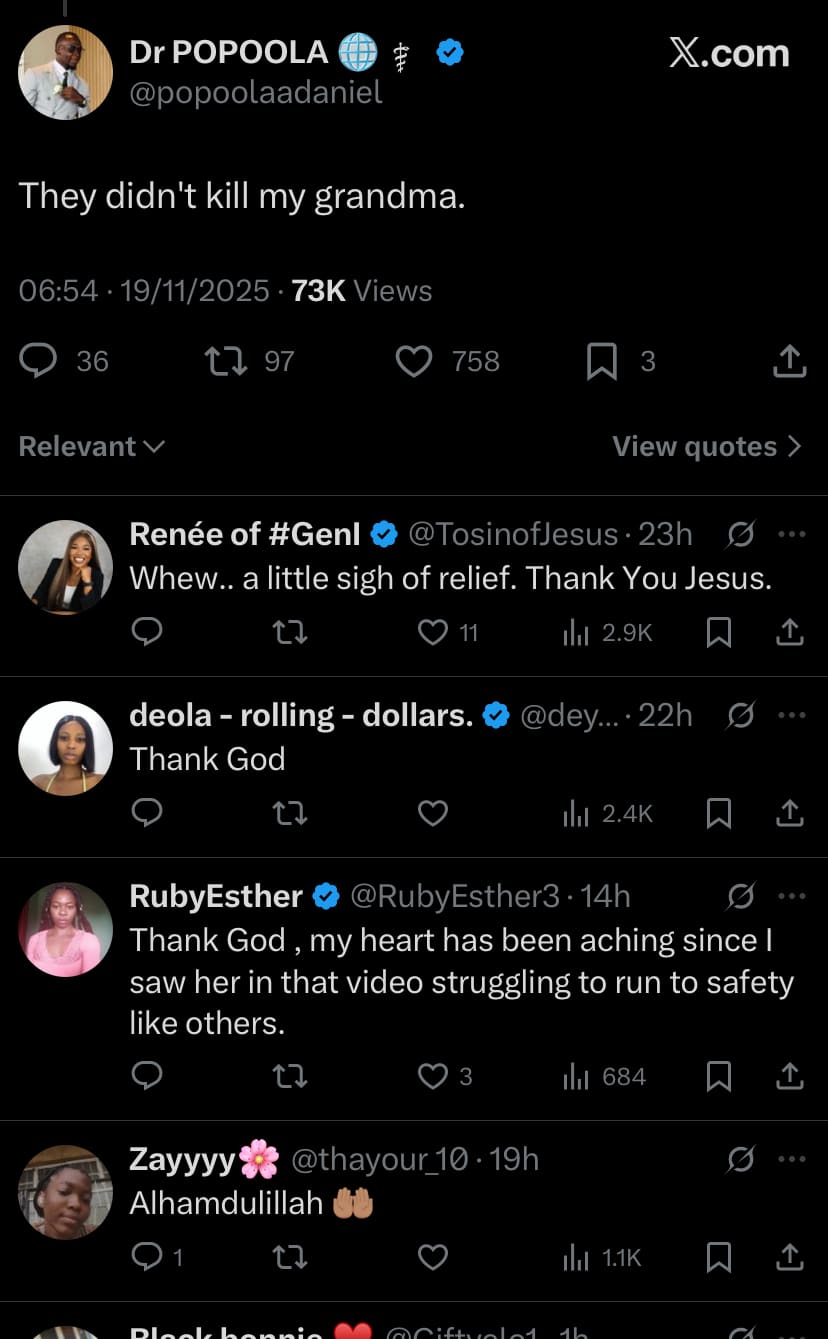Viewport: 828px width, 1339px height.
Task: Bookmark Dr POPOOLA's post
Action: pyautogui.click(x=601, y=361)
